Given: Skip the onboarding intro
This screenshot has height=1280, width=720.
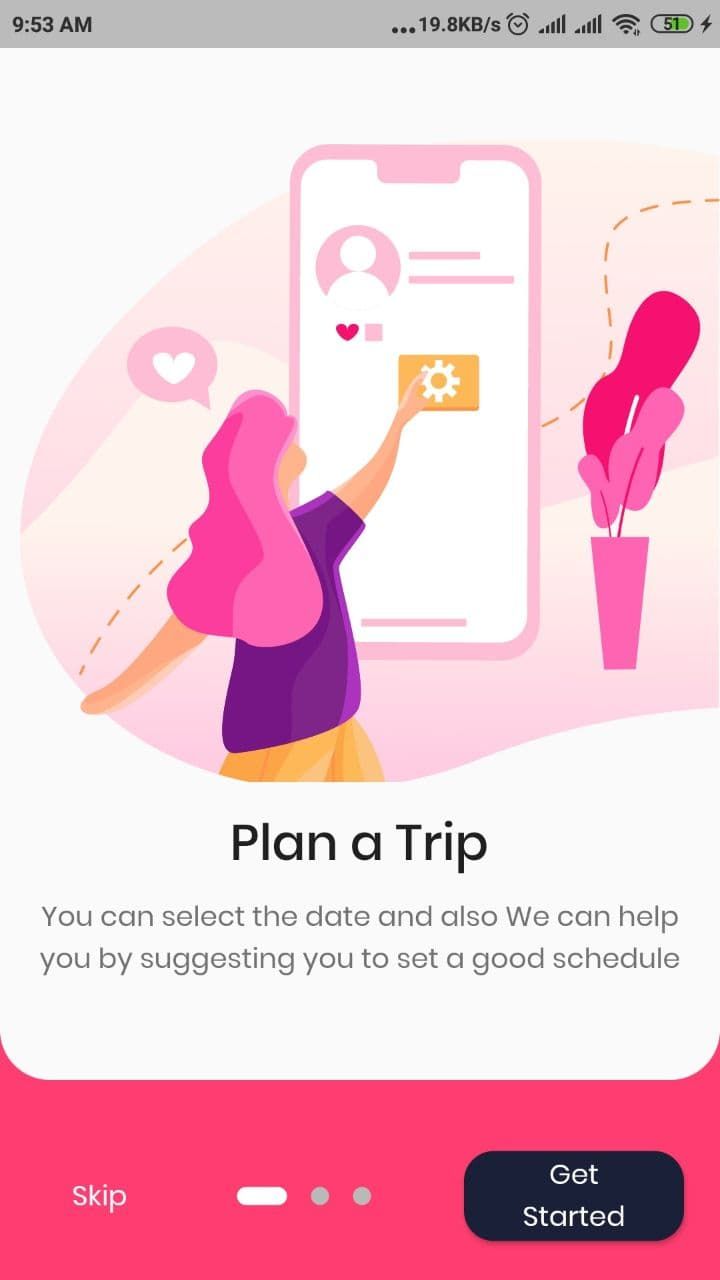Looking at the screenshot, I should coord(99,1196).
